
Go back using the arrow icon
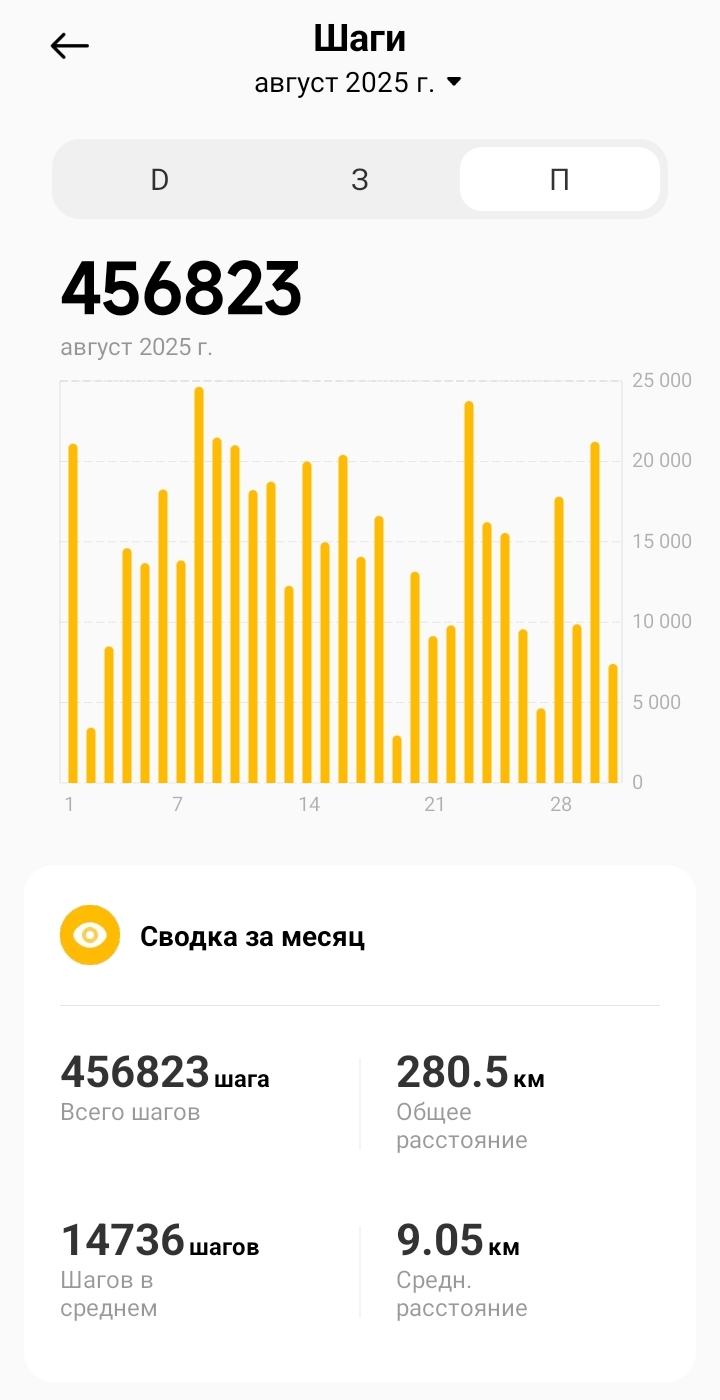pos(70,45)
